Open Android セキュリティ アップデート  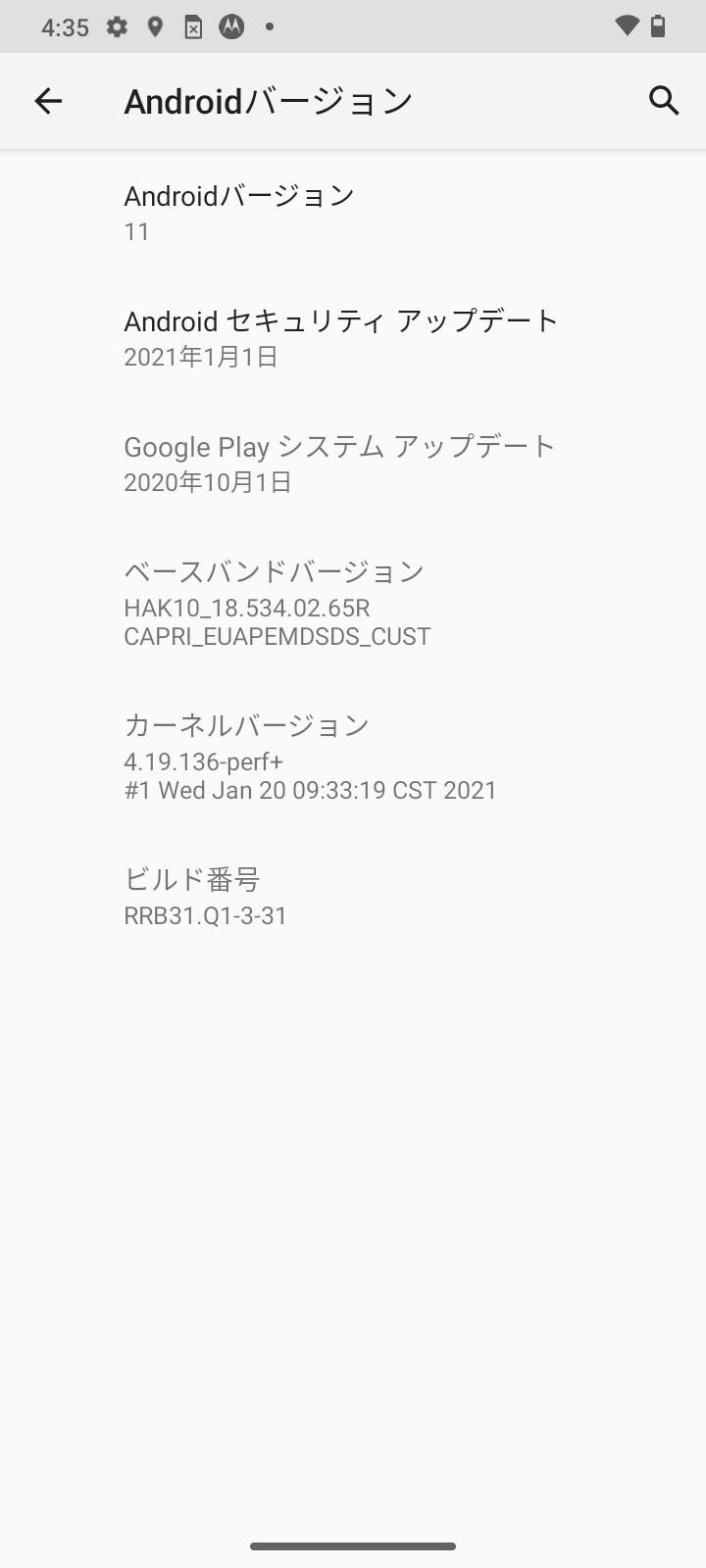[353, 338]
